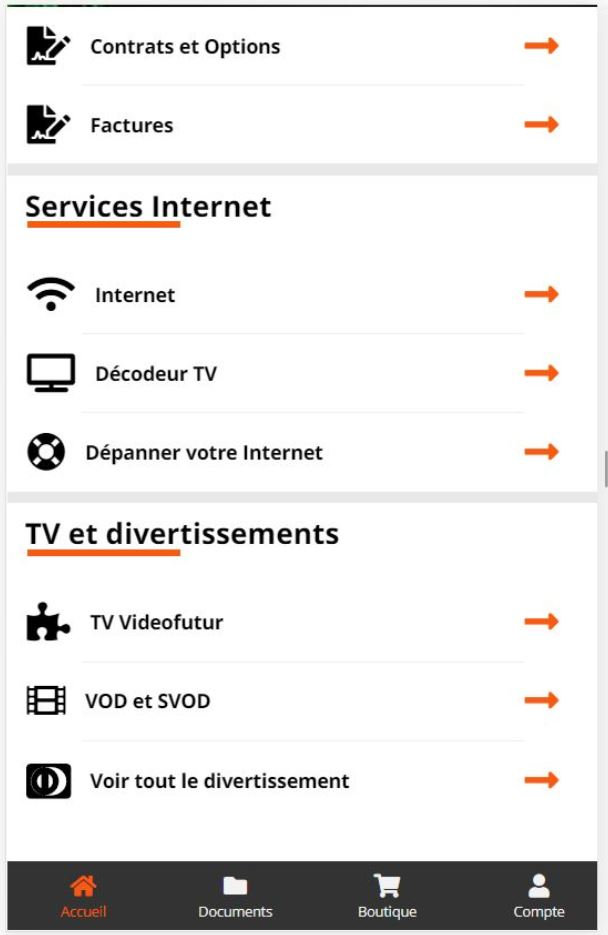608x935 pixels.
Task: Go to the Boutique tab
Action: 387,896
